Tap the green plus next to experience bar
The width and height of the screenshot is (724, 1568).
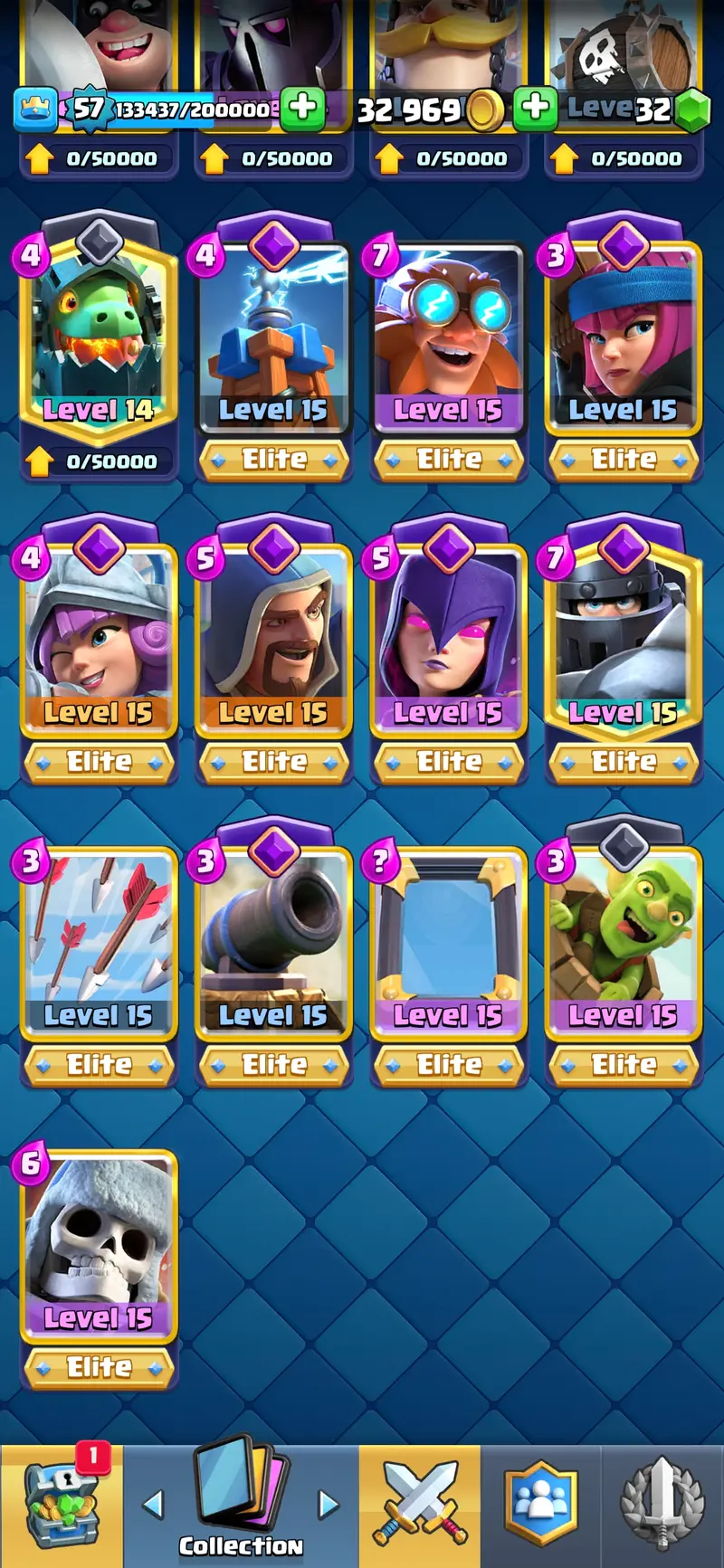click(x=302, y=108)
